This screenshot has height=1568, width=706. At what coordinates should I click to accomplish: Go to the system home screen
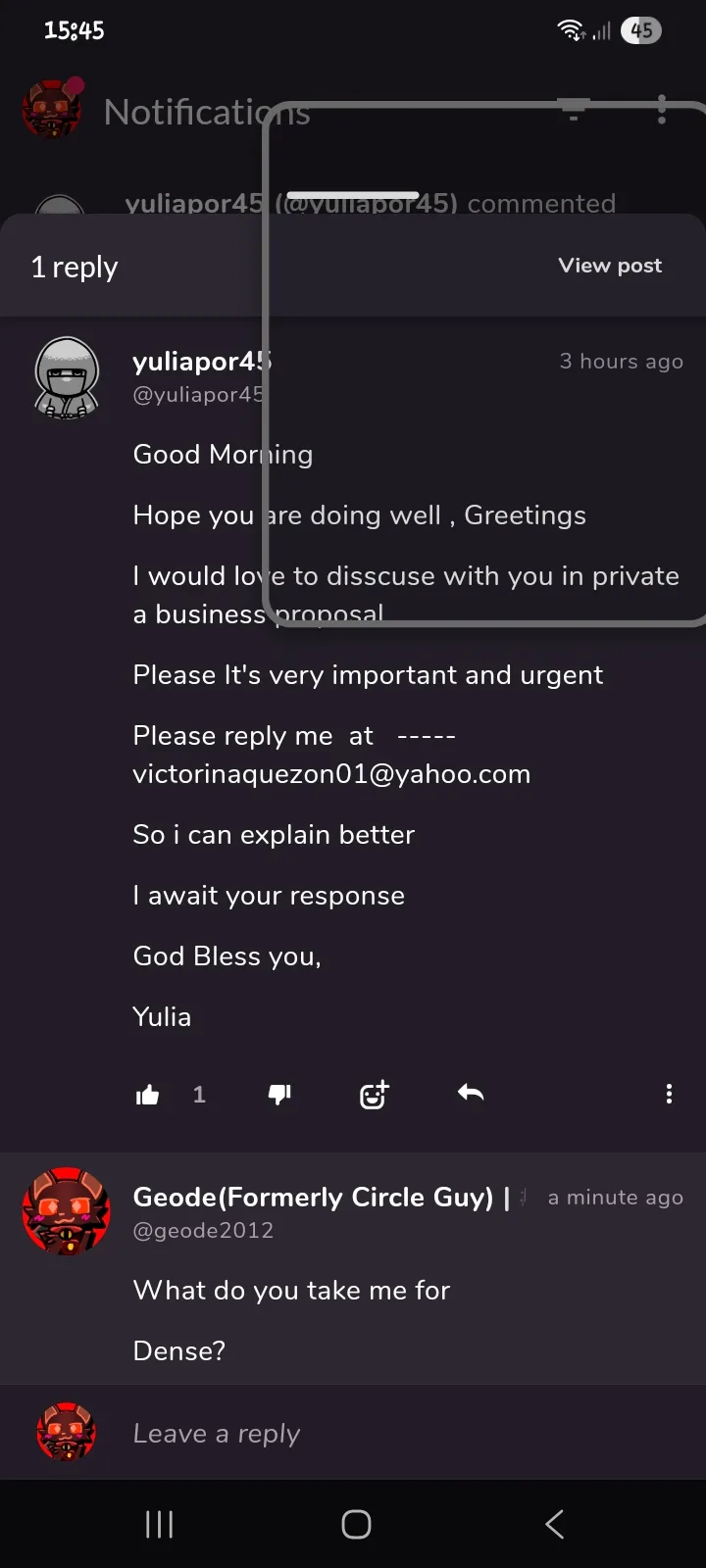pos(356,1524)
